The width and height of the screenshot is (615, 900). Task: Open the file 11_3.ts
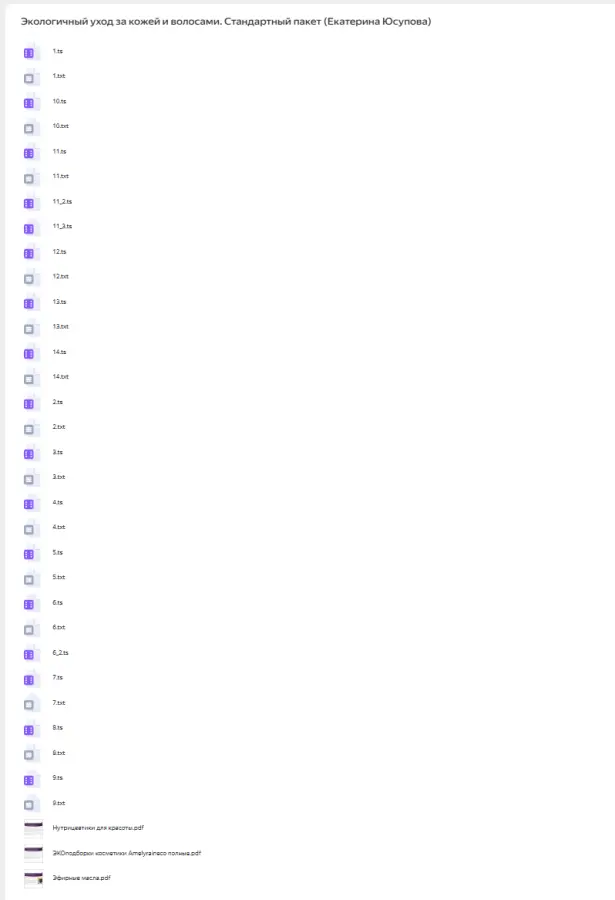[62, 226]
